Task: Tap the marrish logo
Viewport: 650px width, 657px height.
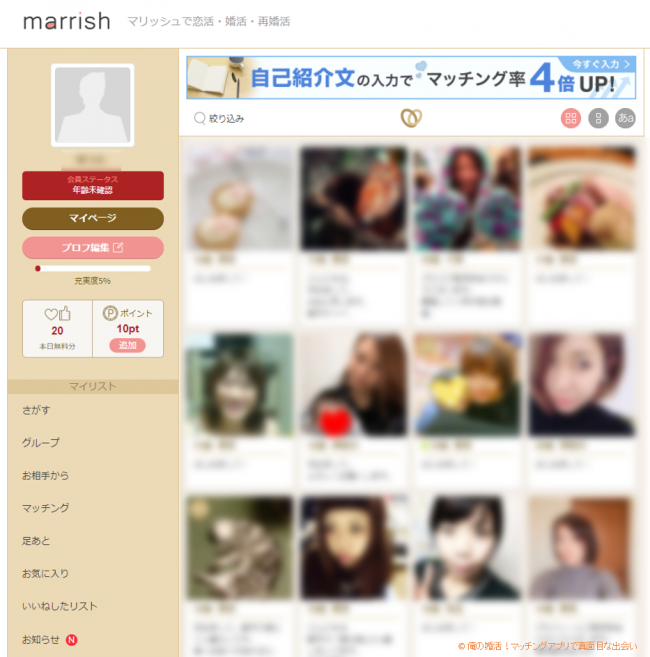Action: pyautogui.click(x=66, y=21)
